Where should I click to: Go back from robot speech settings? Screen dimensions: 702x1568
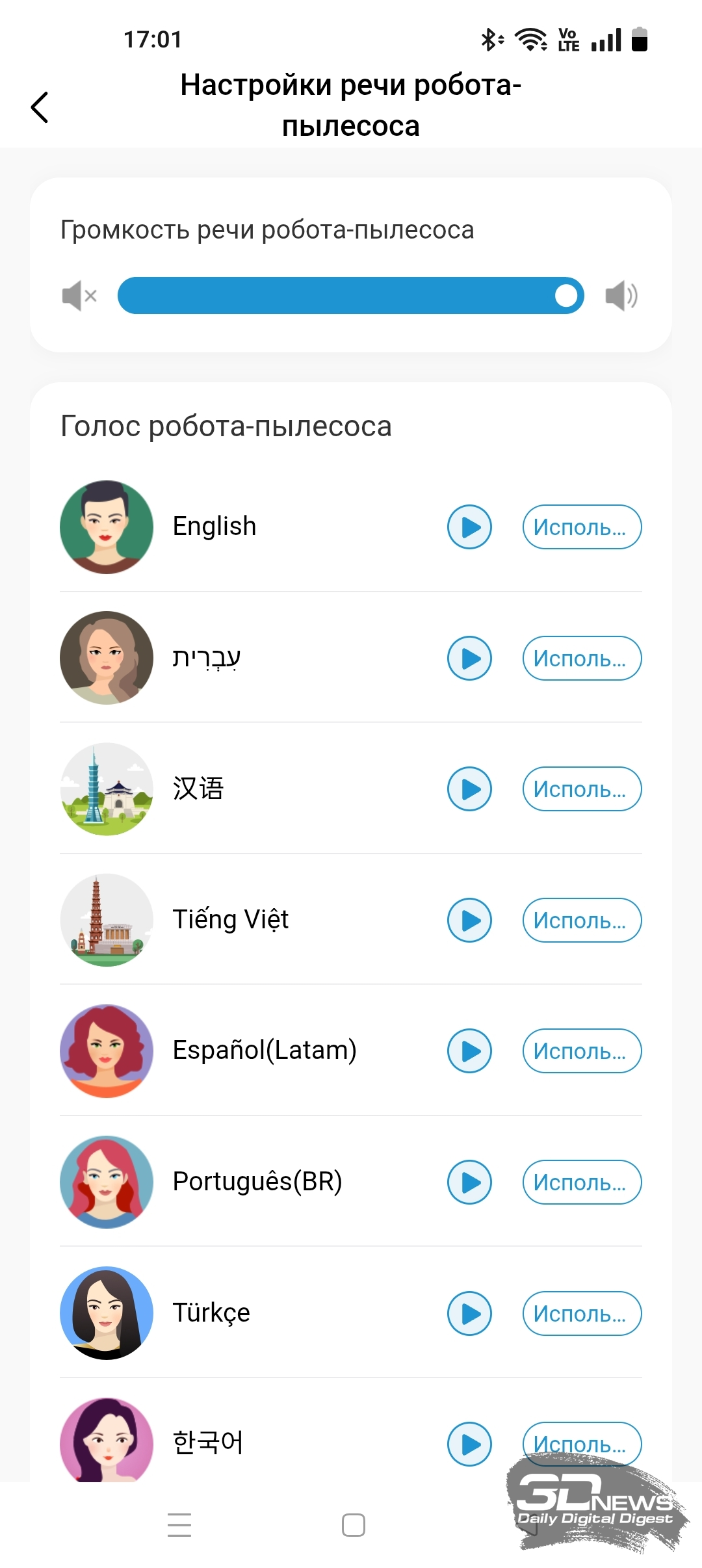[40, 107]
